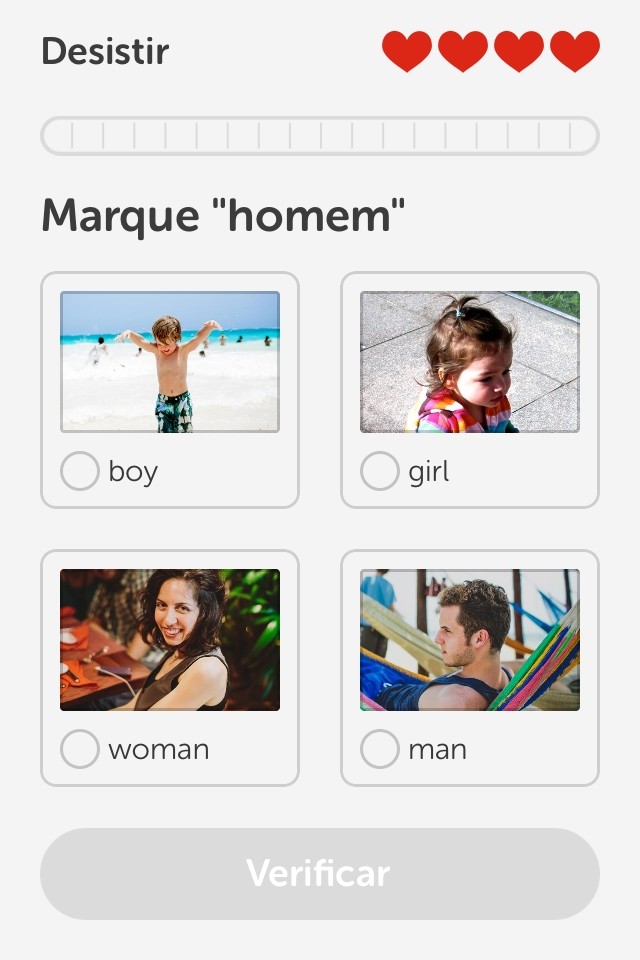Mark the "woman" radio button
The width and height of the screenshot is (640, 960).
(80, 749)
